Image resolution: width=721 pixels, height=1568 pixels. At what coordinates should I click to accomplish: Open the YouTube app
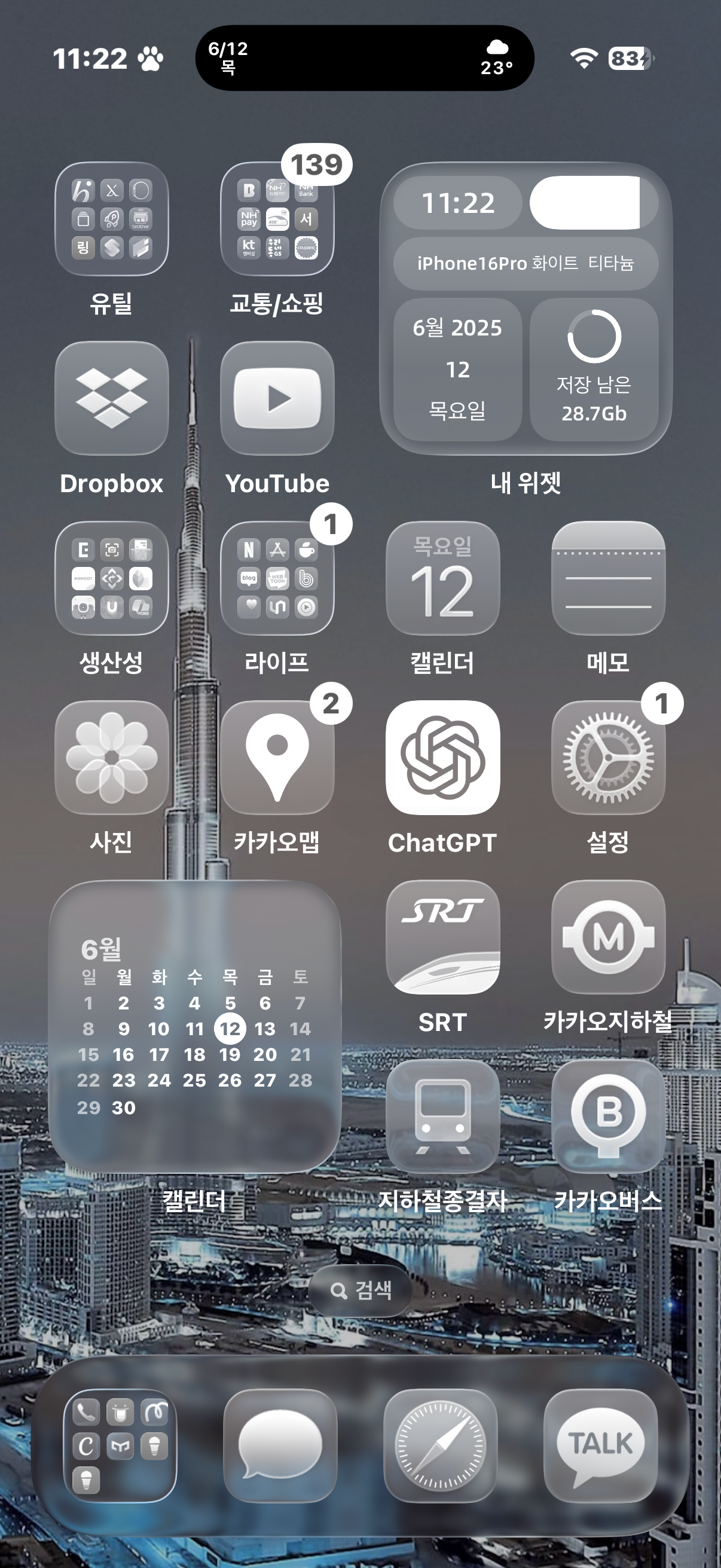point(277,398)
